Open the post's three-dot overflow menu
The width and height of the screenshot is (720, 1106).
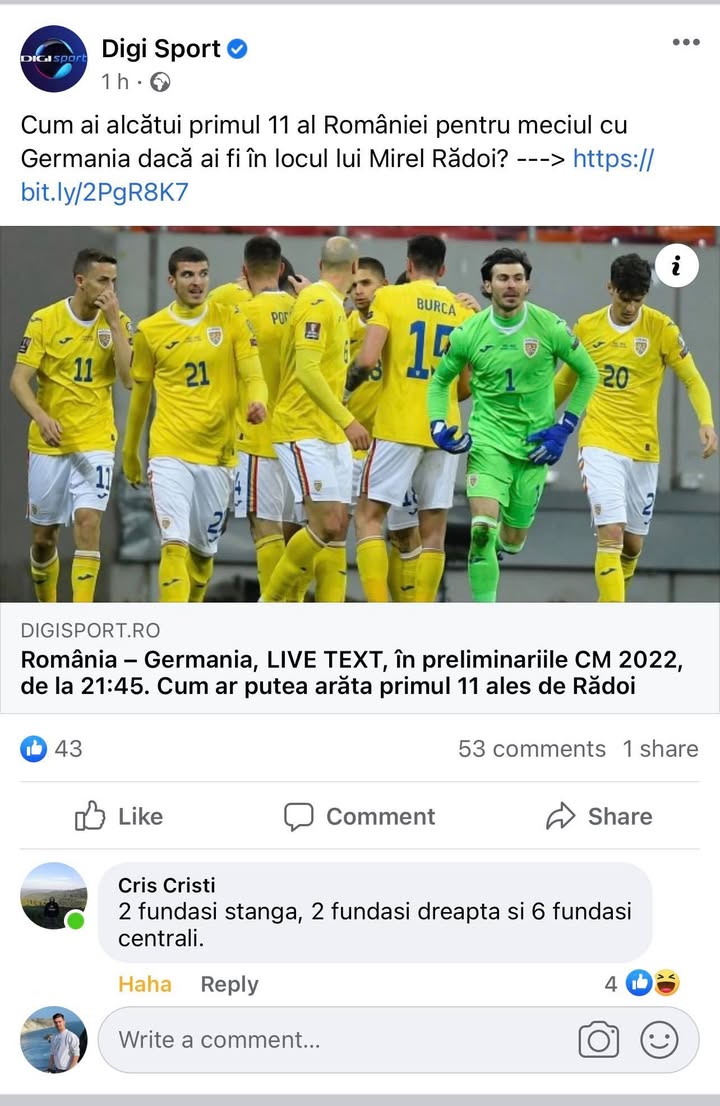686,43
